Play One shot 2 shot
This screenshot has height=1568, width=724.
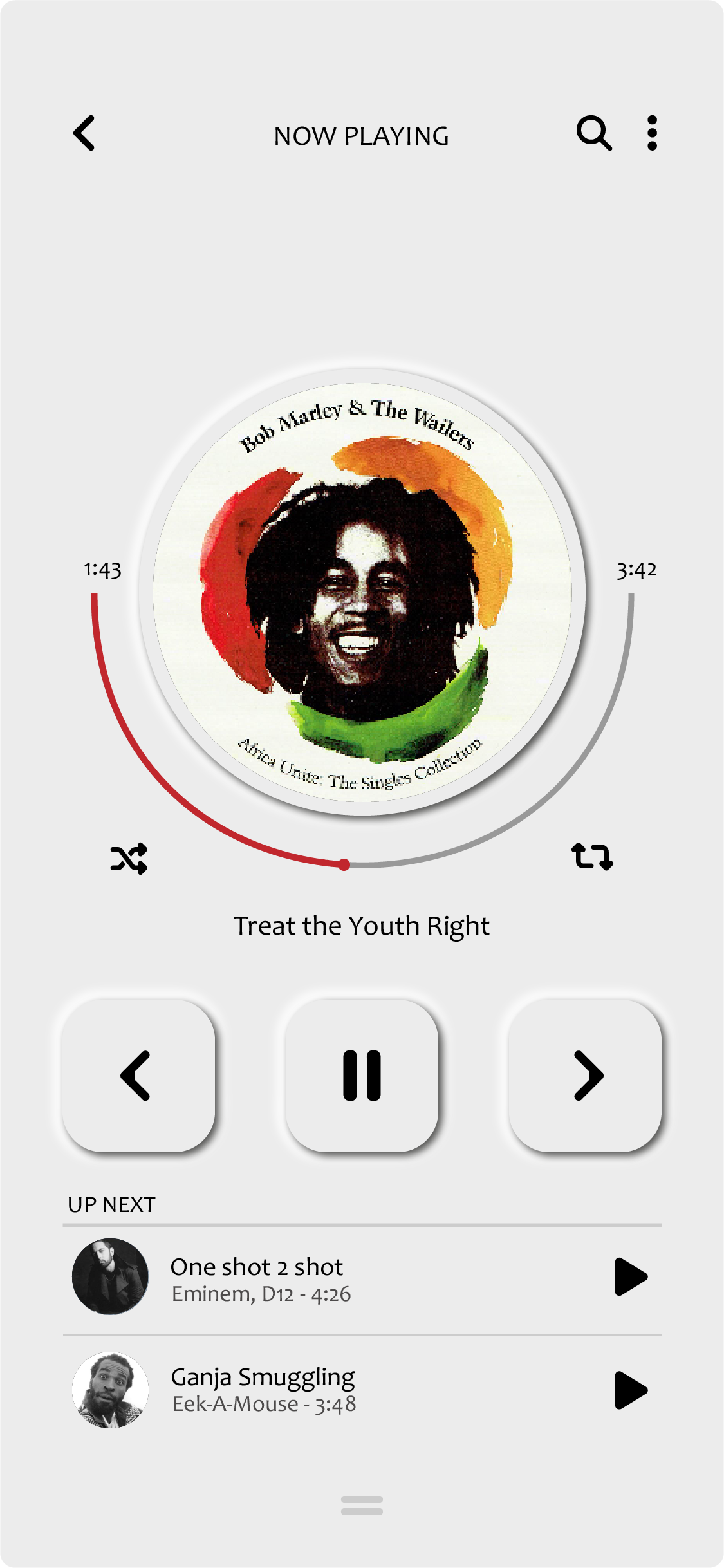click(631, 1276)
